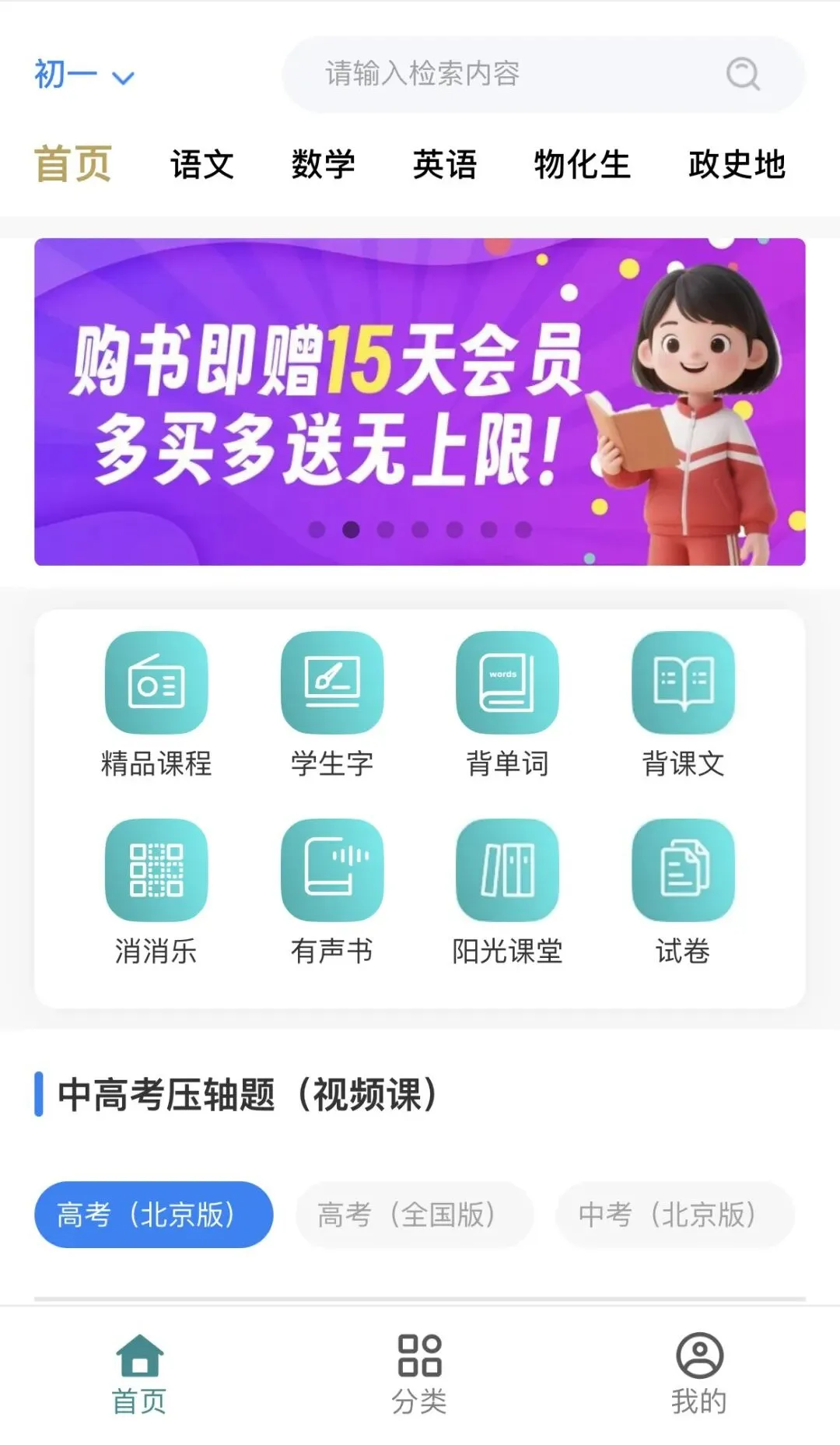Tap the magnifier search icon

pyautogui.click(x=743, y=75)
